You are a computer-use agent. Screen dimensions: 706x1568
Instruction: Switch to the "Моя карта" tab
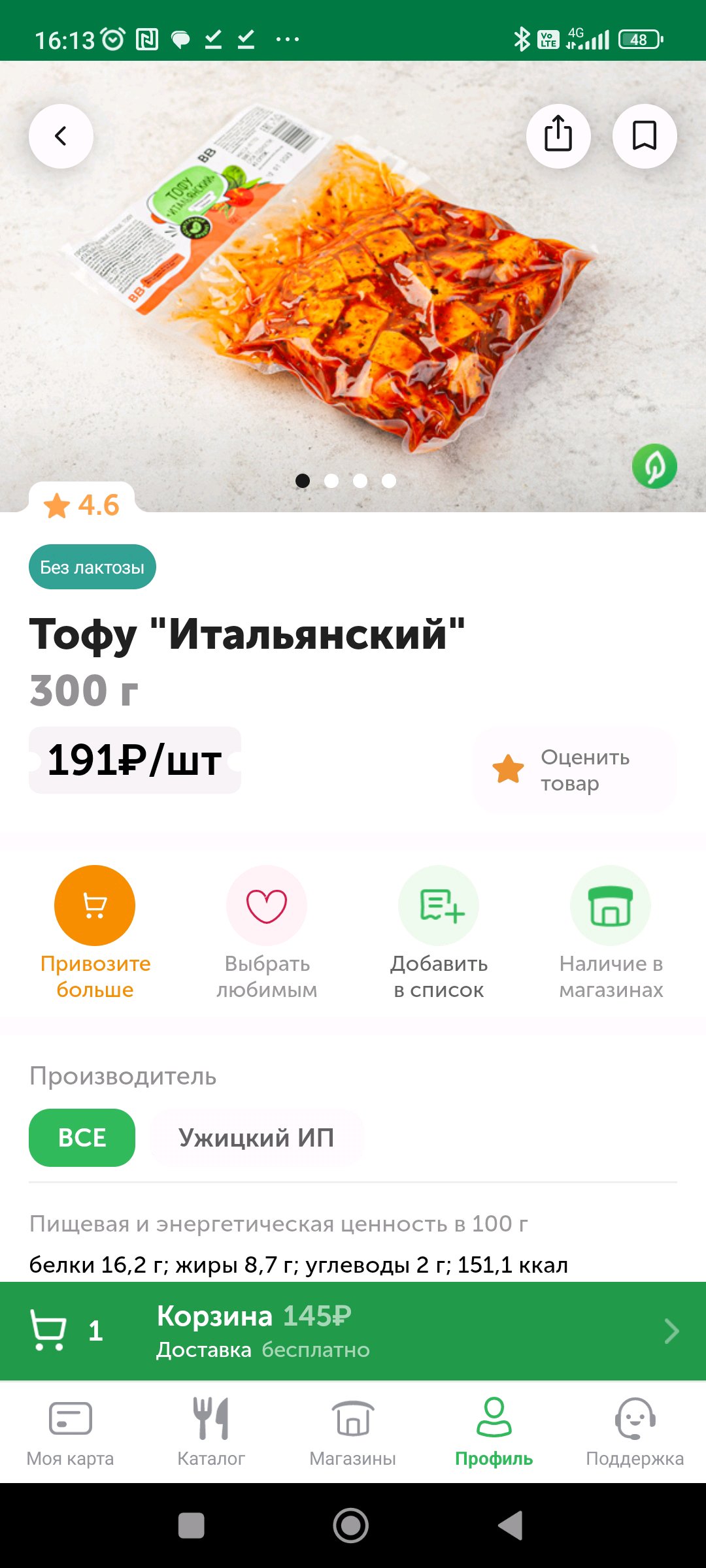pyautogui.click(x=70, y=1432)
